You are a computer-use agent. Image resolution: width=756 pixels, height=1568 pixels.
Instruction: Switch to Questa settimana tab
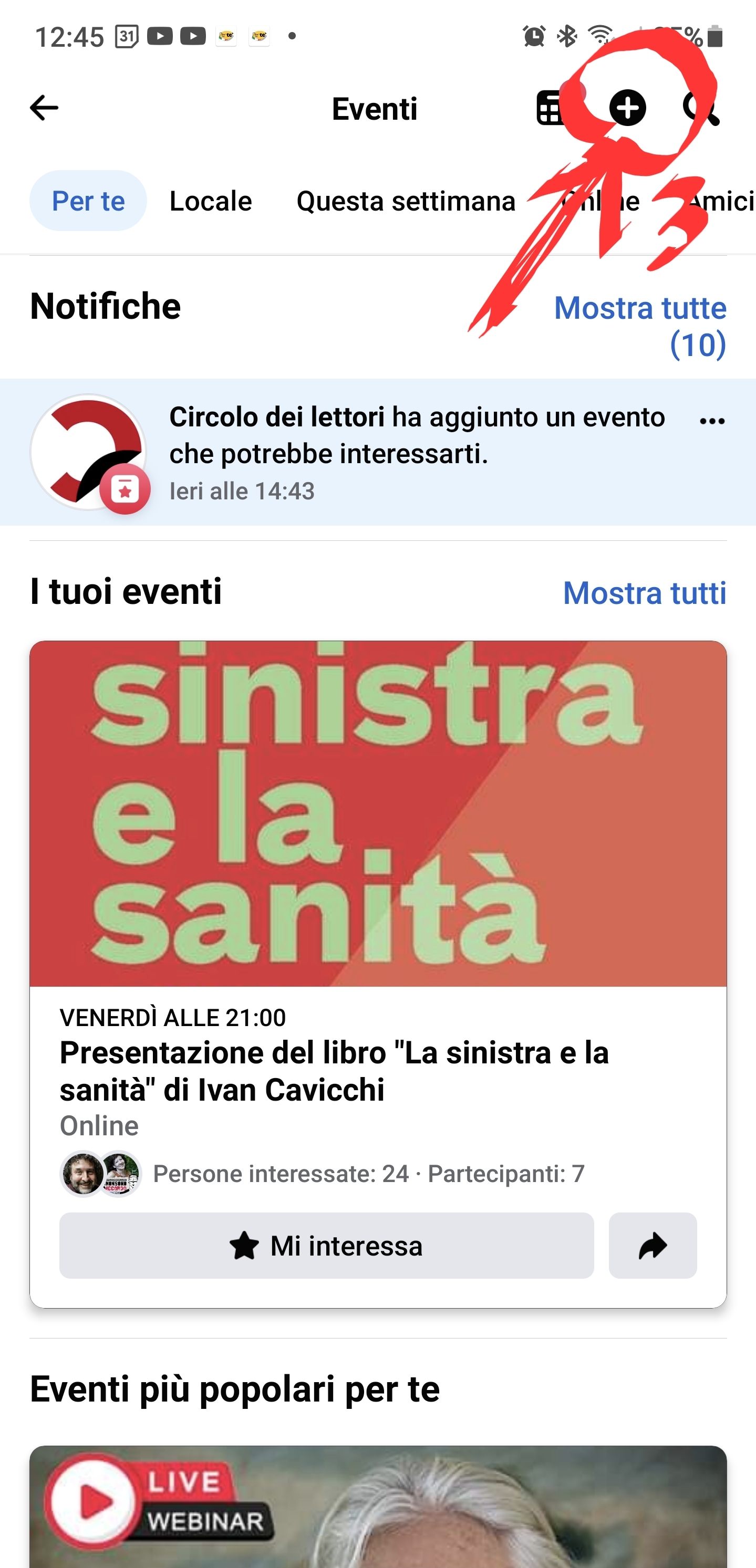pyautogui.click(x=406, y=201)
